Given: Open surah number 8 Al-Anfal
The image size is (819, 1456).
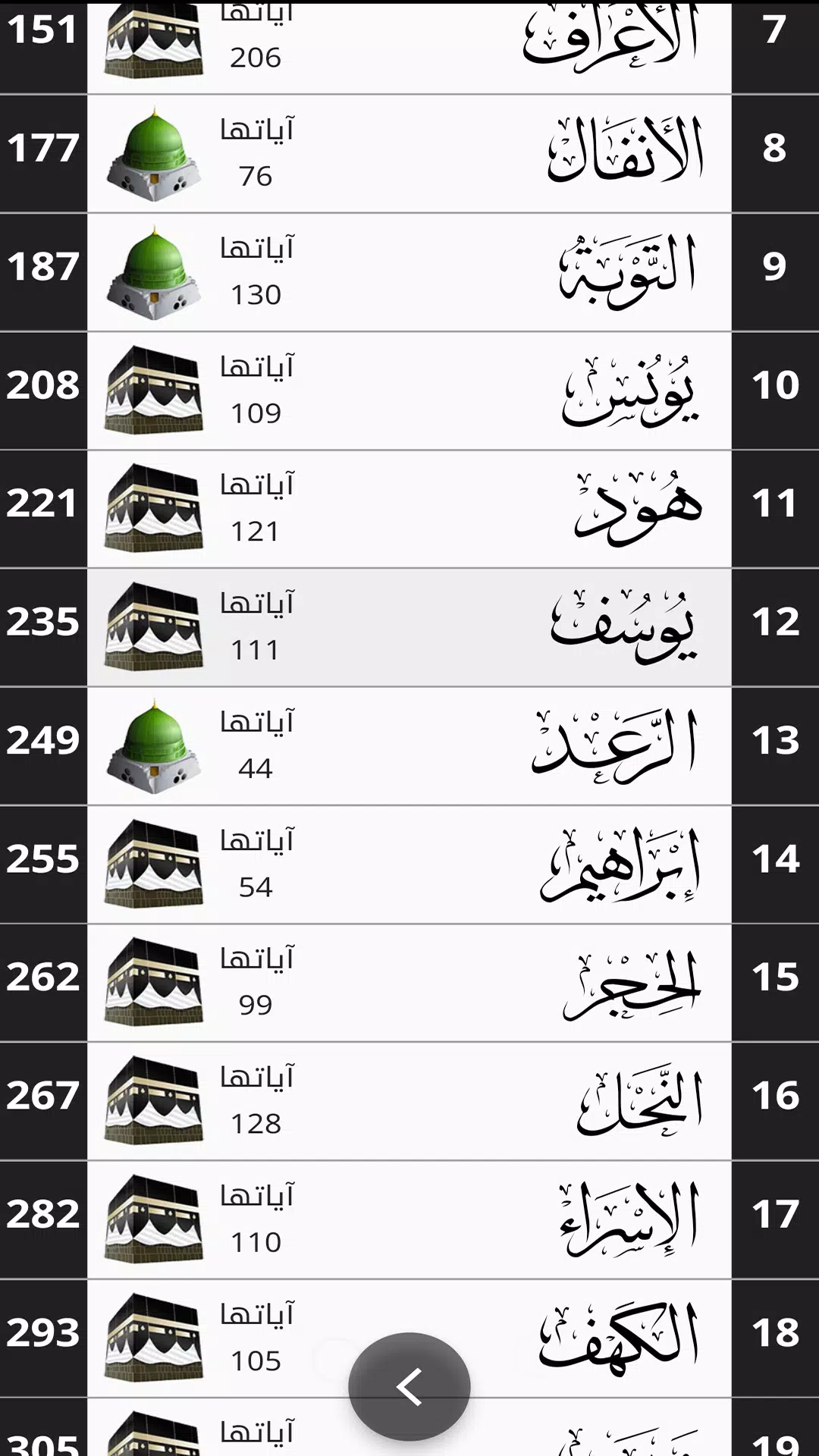Looking at the screenshot, I should click(x=409, y=154).
